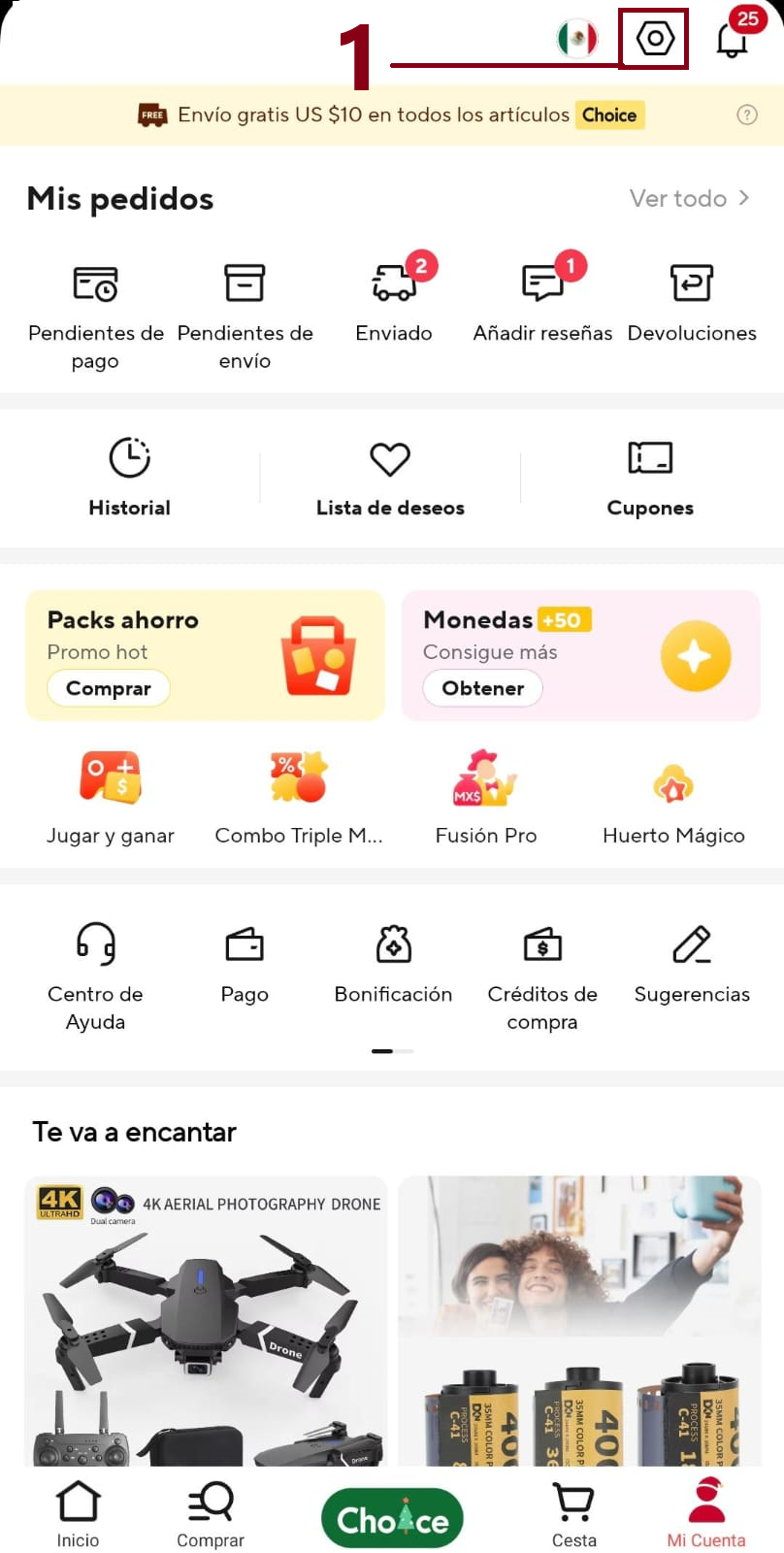Image resolution: width=784 pixels, height=1553 pixels.
Task: Open Lista de deseos
Action: pyautogui.click(x=390, y=476)
